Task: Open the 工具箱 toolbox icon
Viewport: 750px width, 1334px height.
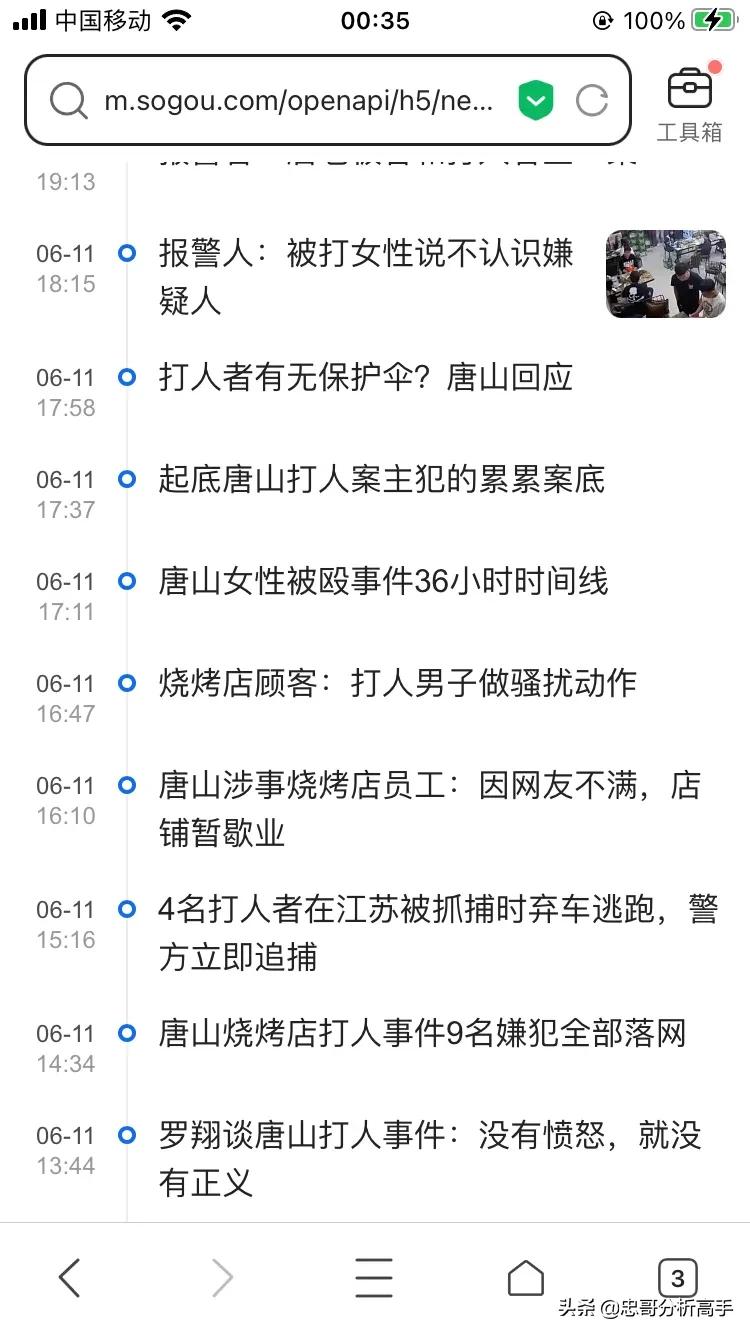Action: 689,99
